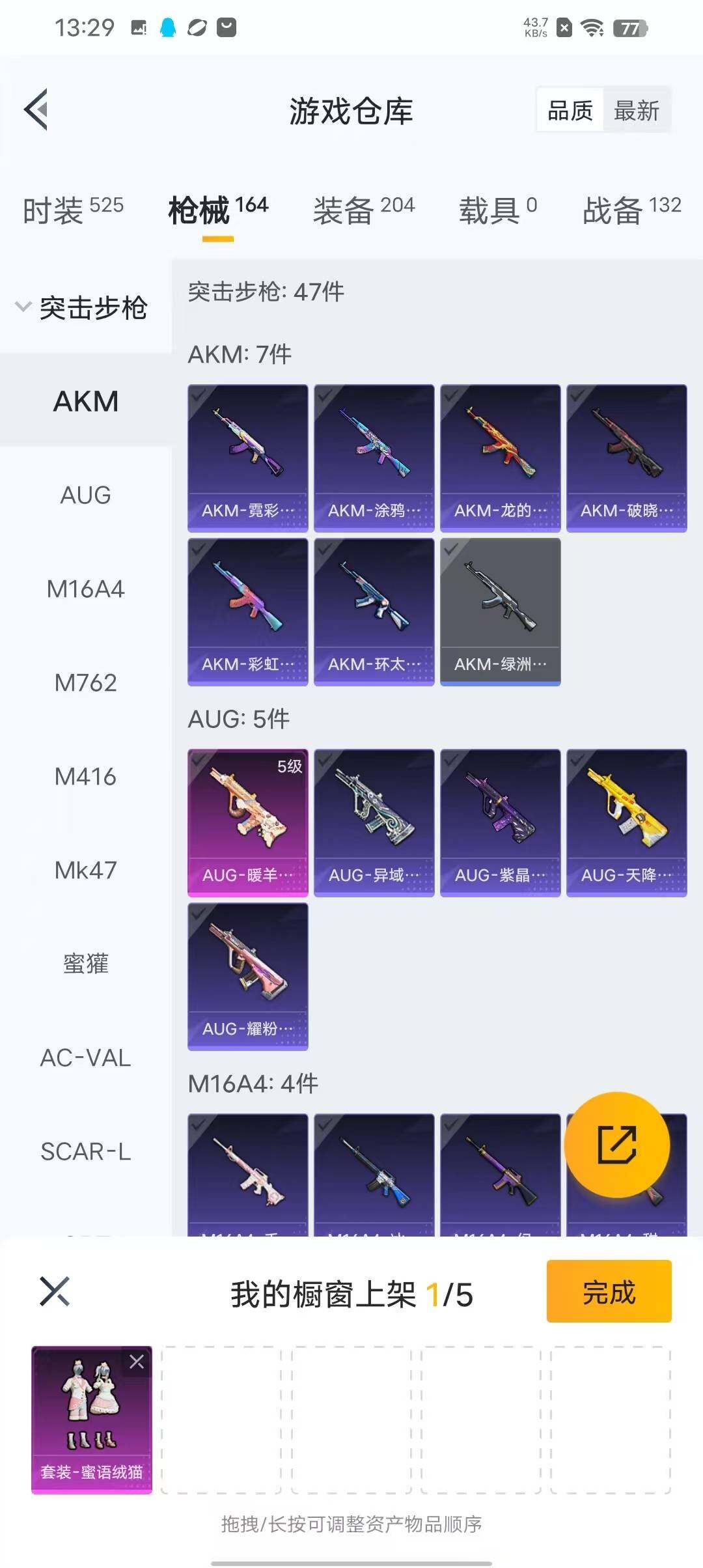Image resolution: width=703 pixels, height=1568 pixels.
Task: Choose the AUG-暖羊 level 5 skin
Action: coord(247,822)
